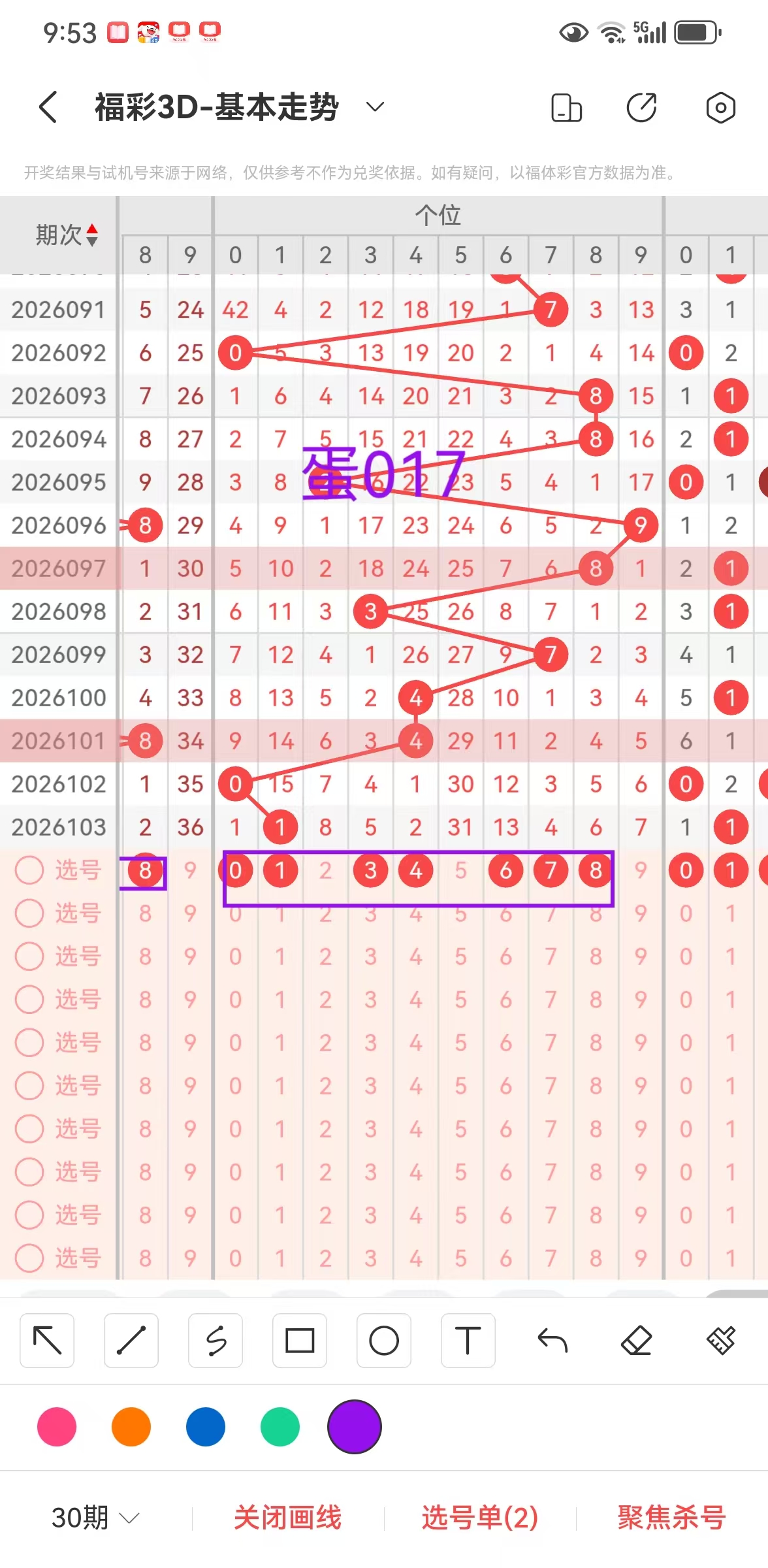768x1568 pixels.
Task: Go back from the 基本走势 chart
Action: point(48,106)
